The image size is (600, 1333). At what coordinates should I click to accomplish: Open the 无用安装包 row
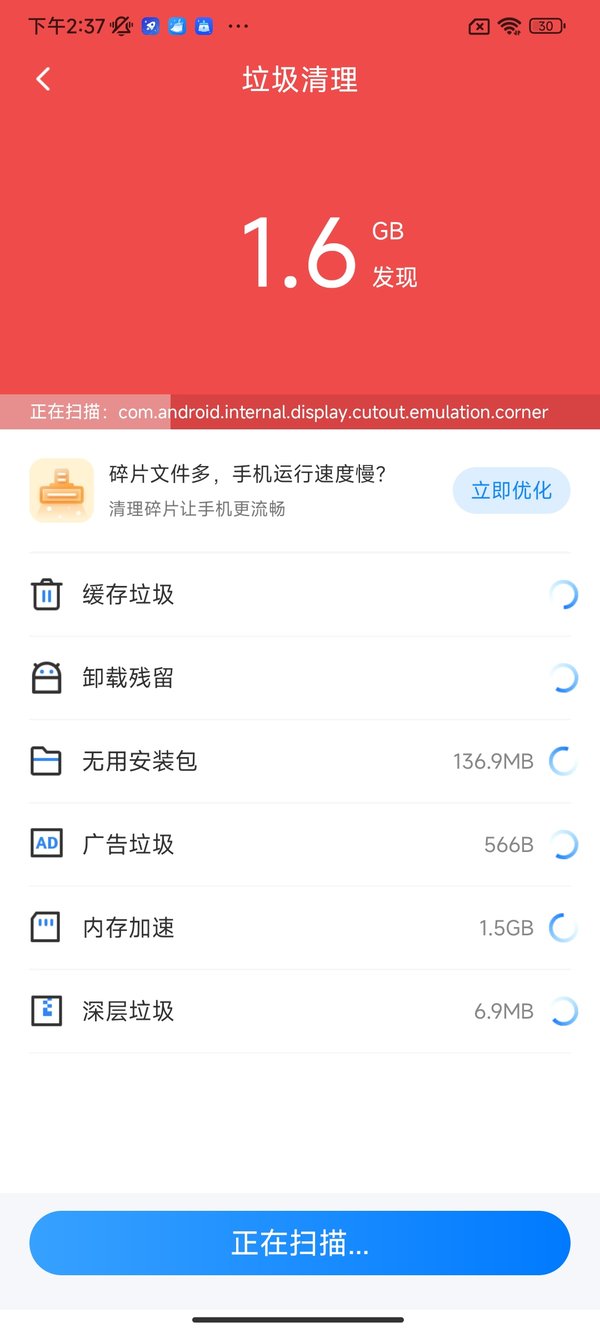pos(300,762)
